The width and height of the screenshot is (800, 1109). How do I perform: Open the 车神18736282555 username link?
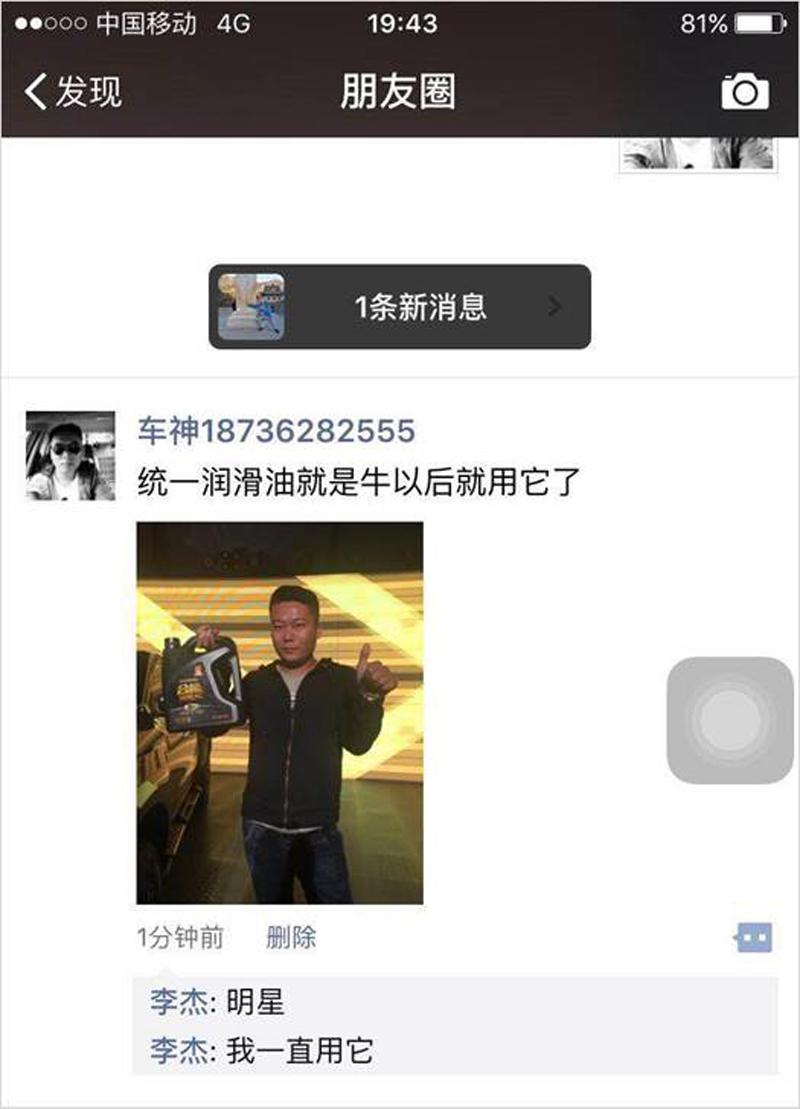[x=275, y=431]
